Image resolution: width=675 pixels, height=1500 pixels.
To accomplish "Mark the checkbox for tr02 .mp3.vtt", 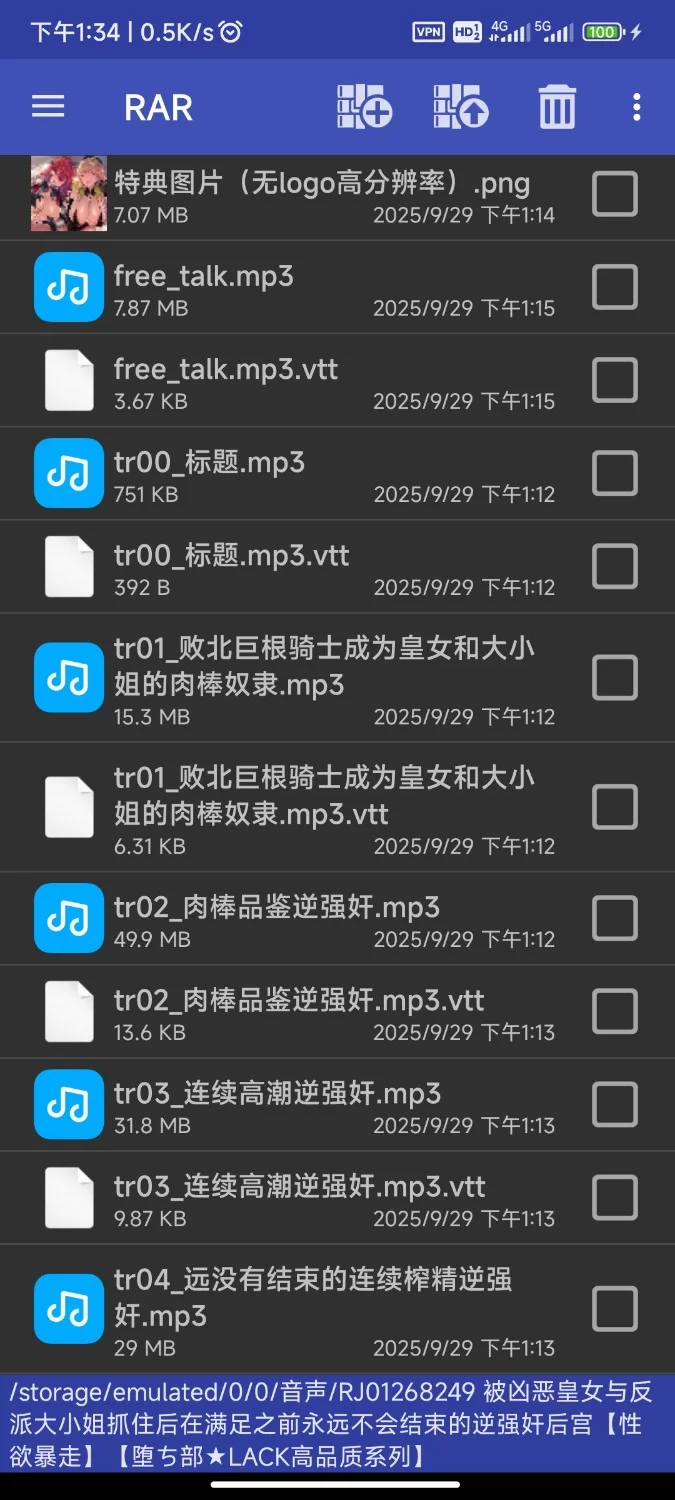I will [x=615, y=1012].
